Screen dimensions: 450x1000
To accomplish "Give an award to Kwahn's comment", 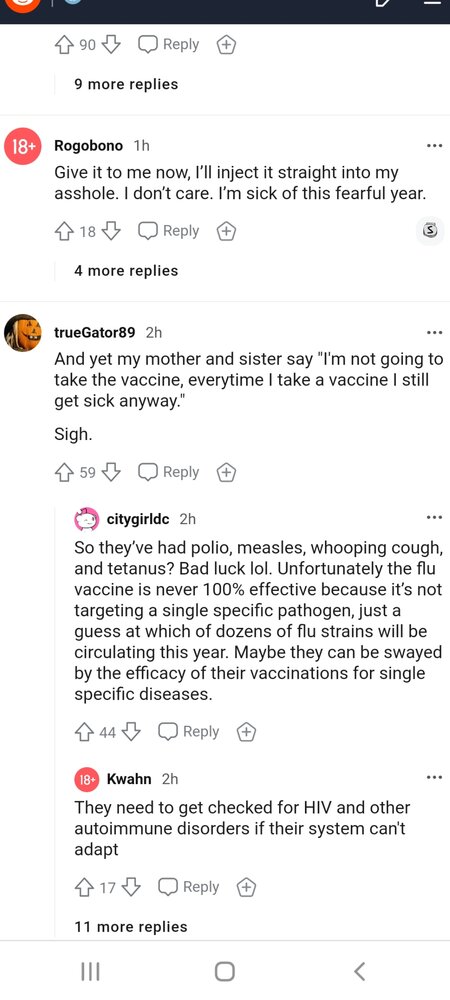I will tap(246, 887).
